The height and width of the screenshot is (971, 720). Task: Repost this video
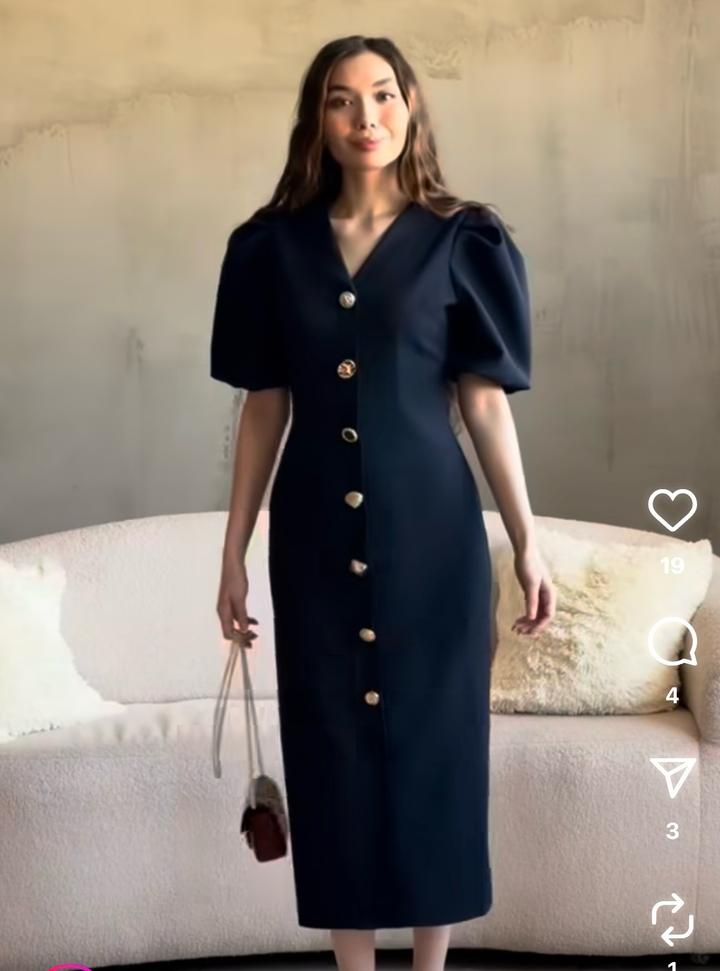pyautogui.click(x=672, y=918)
